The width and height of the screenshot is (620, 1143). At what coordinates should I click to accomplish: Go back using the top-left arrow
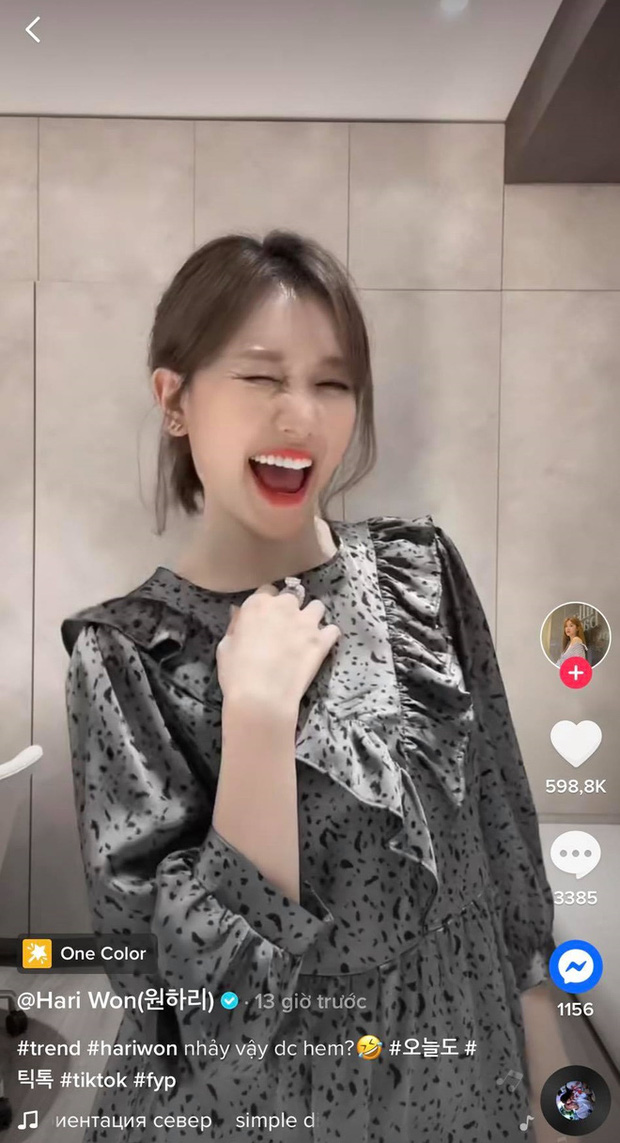tap(33, 30)
